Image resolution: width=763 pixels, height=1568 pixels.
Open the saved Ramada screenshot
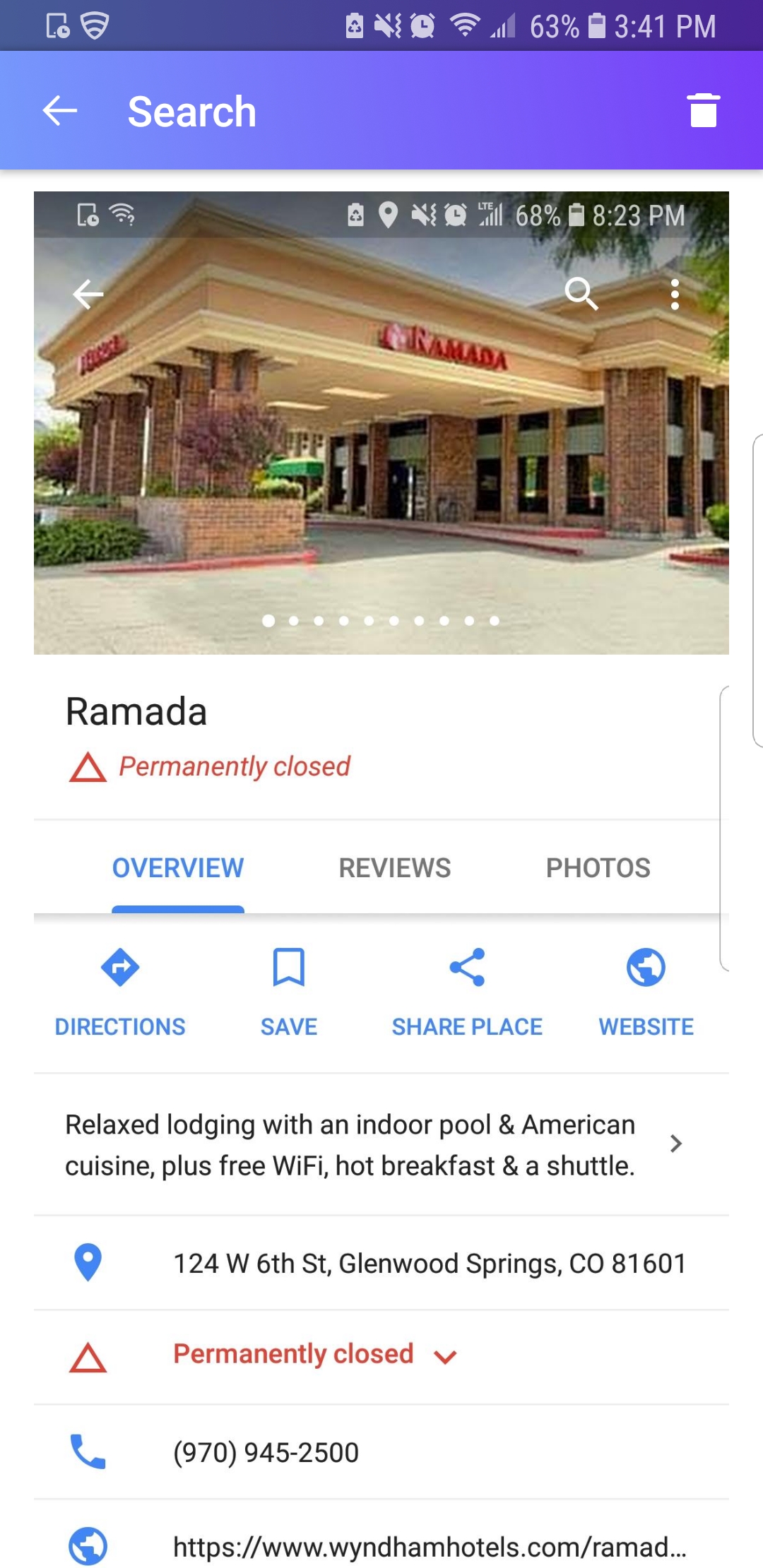(x=381, y=876)
